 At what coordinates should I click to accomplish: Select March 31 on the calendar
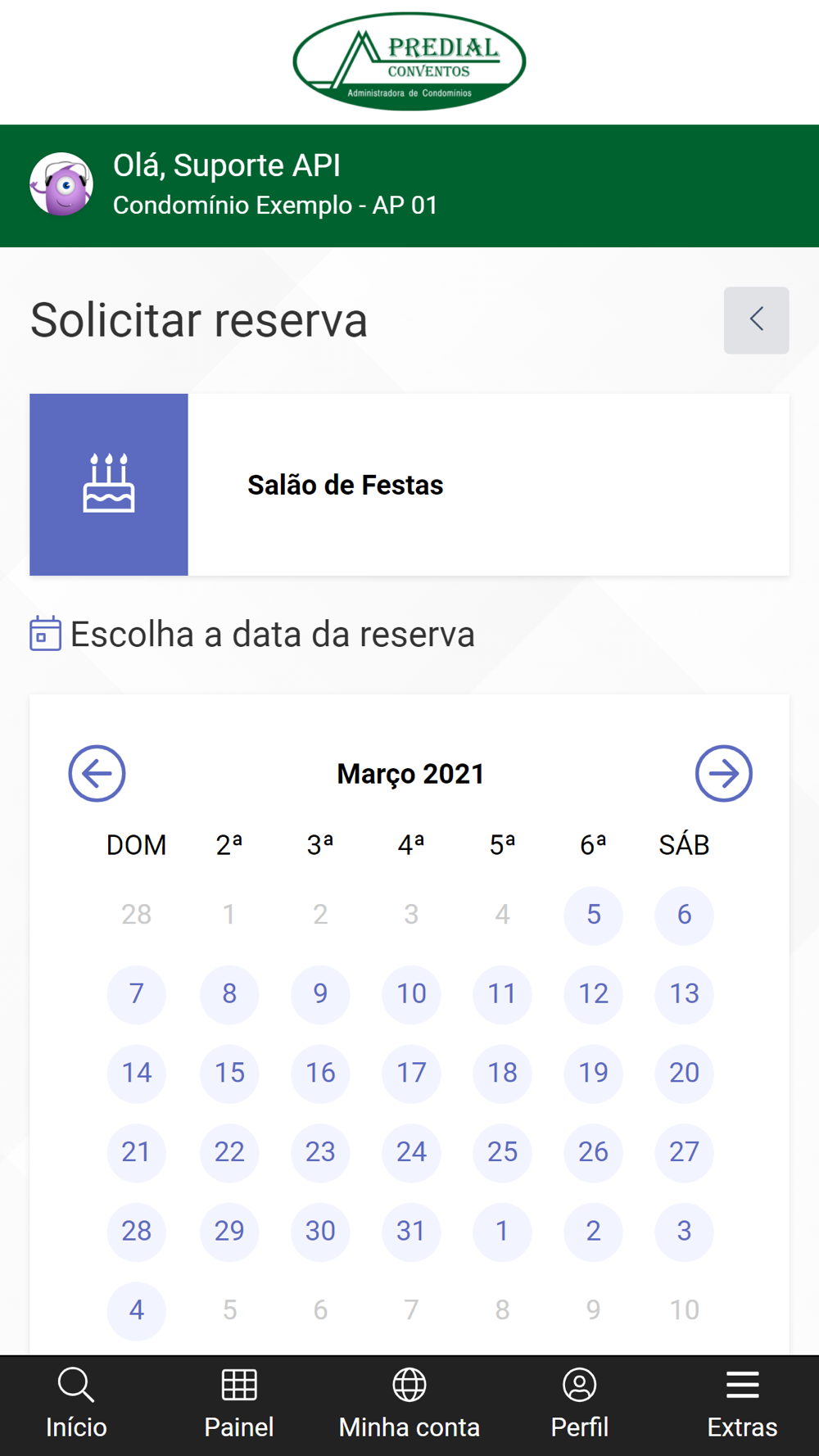[411, 1231]
